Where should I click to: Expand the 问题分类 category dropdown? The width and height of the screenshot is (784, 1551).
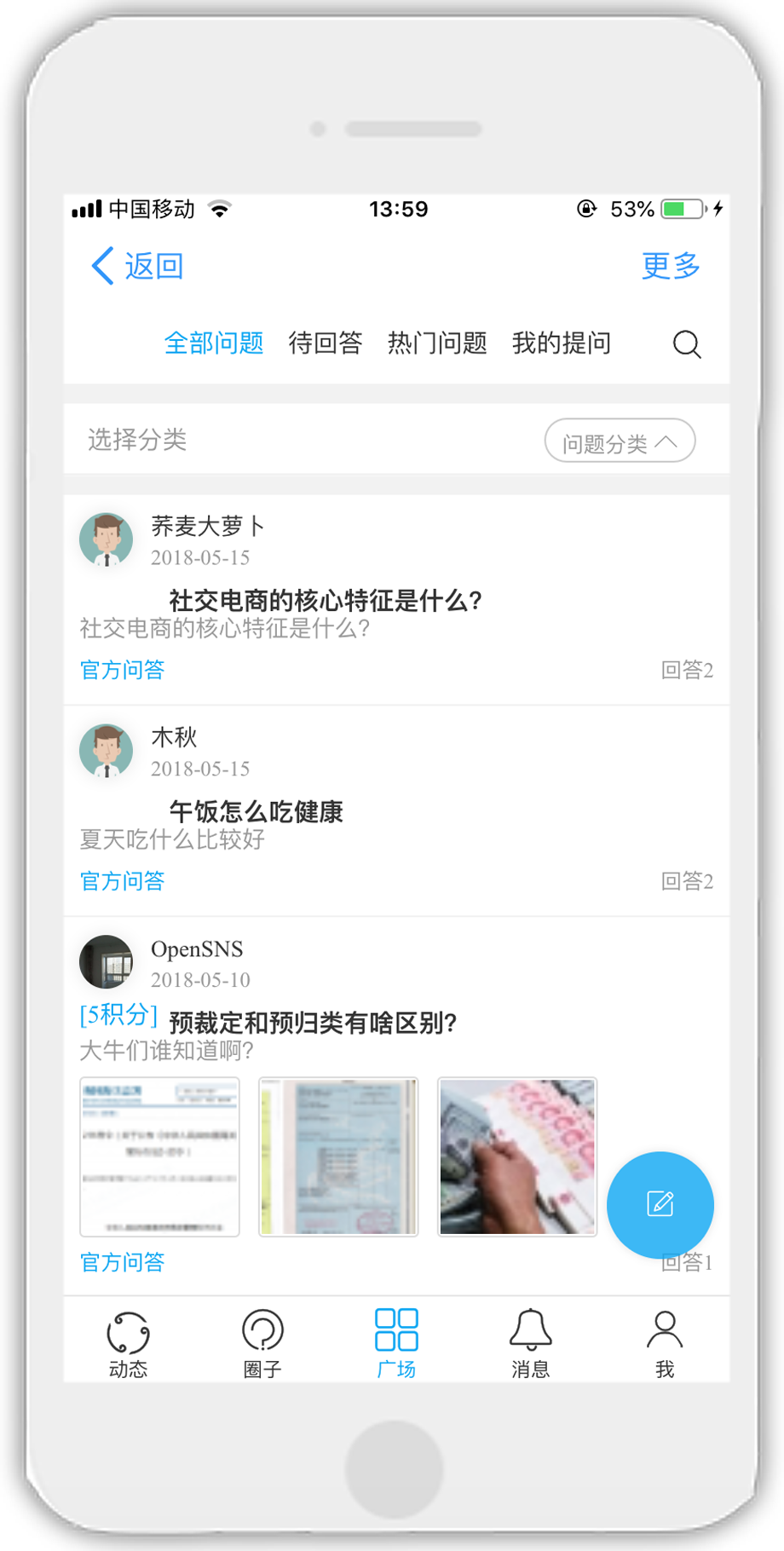point(620,441)
